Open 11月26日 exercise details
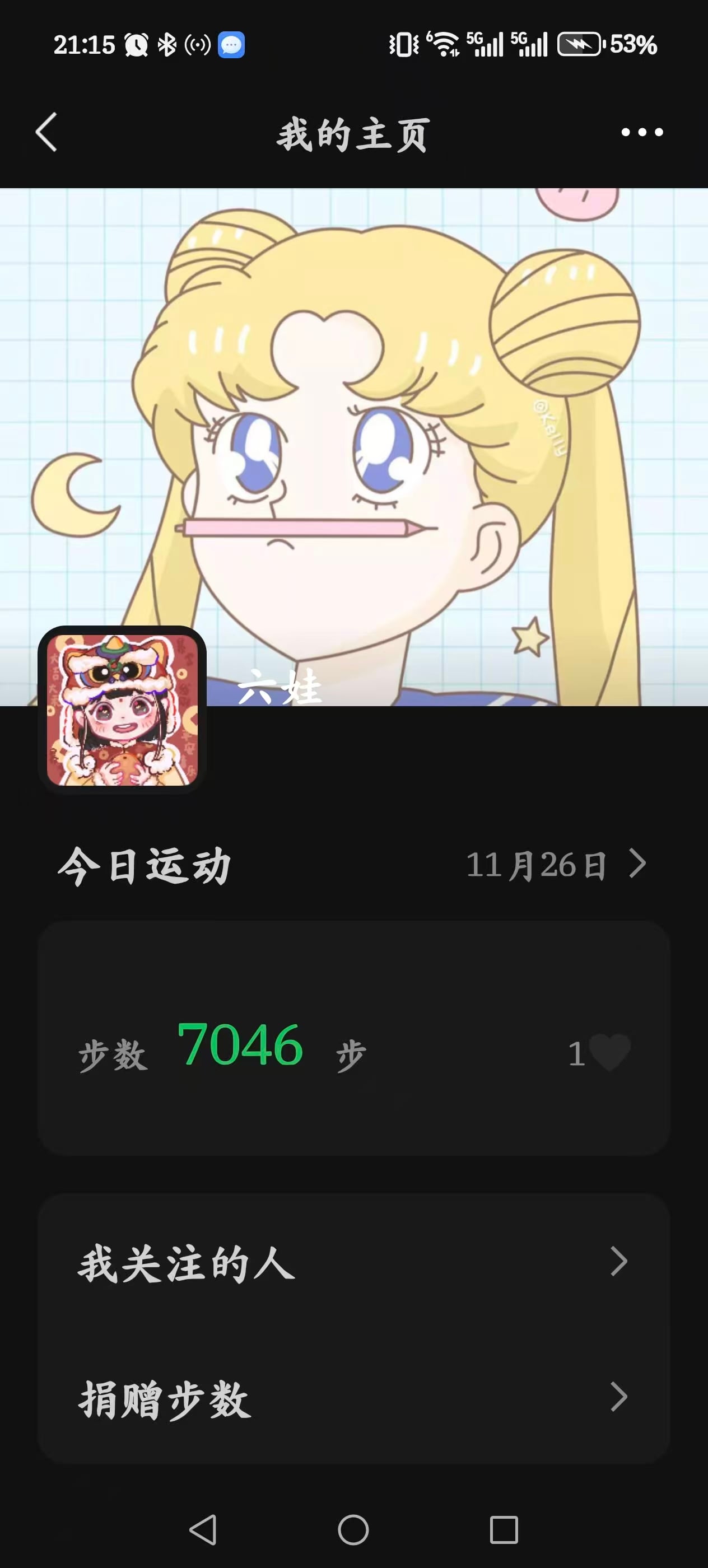This screenshot has height=1568, width=708. [x=555, y=864]
